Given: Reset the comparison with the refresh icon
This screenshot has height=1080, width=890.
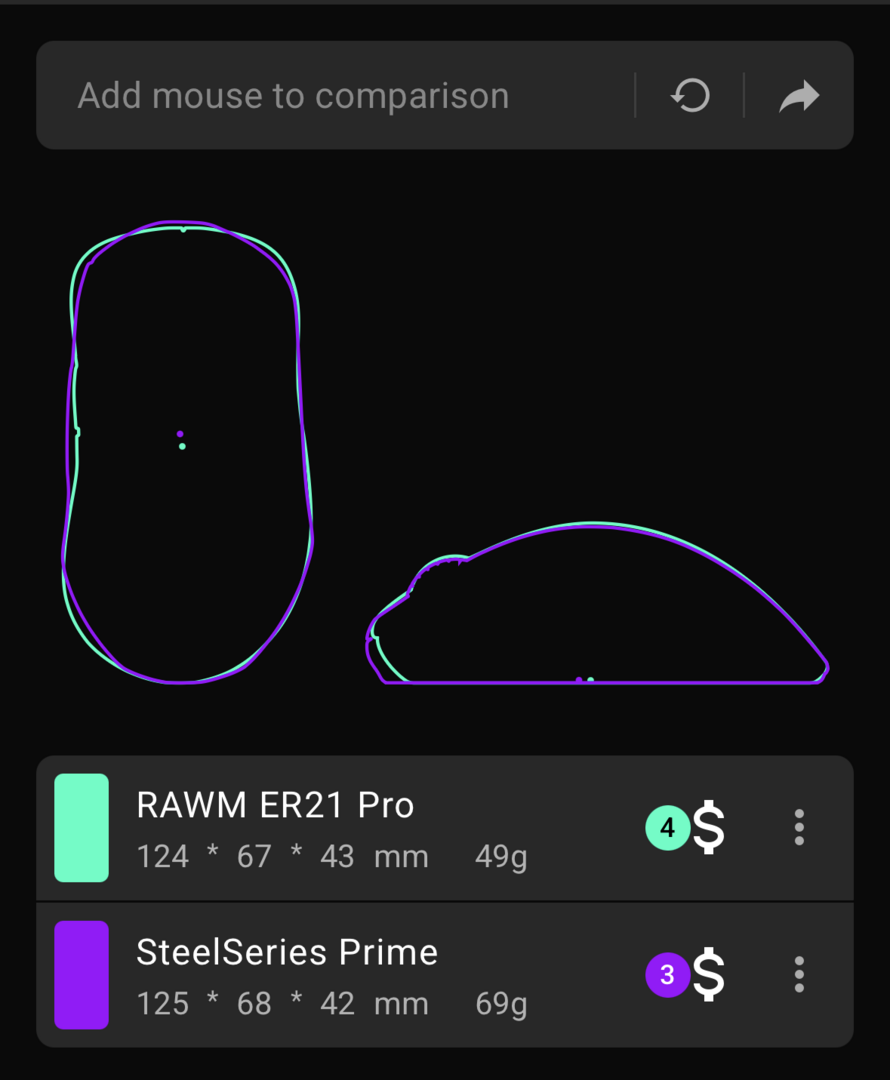Looking at the screenshot, I should [x=690, y=96].
